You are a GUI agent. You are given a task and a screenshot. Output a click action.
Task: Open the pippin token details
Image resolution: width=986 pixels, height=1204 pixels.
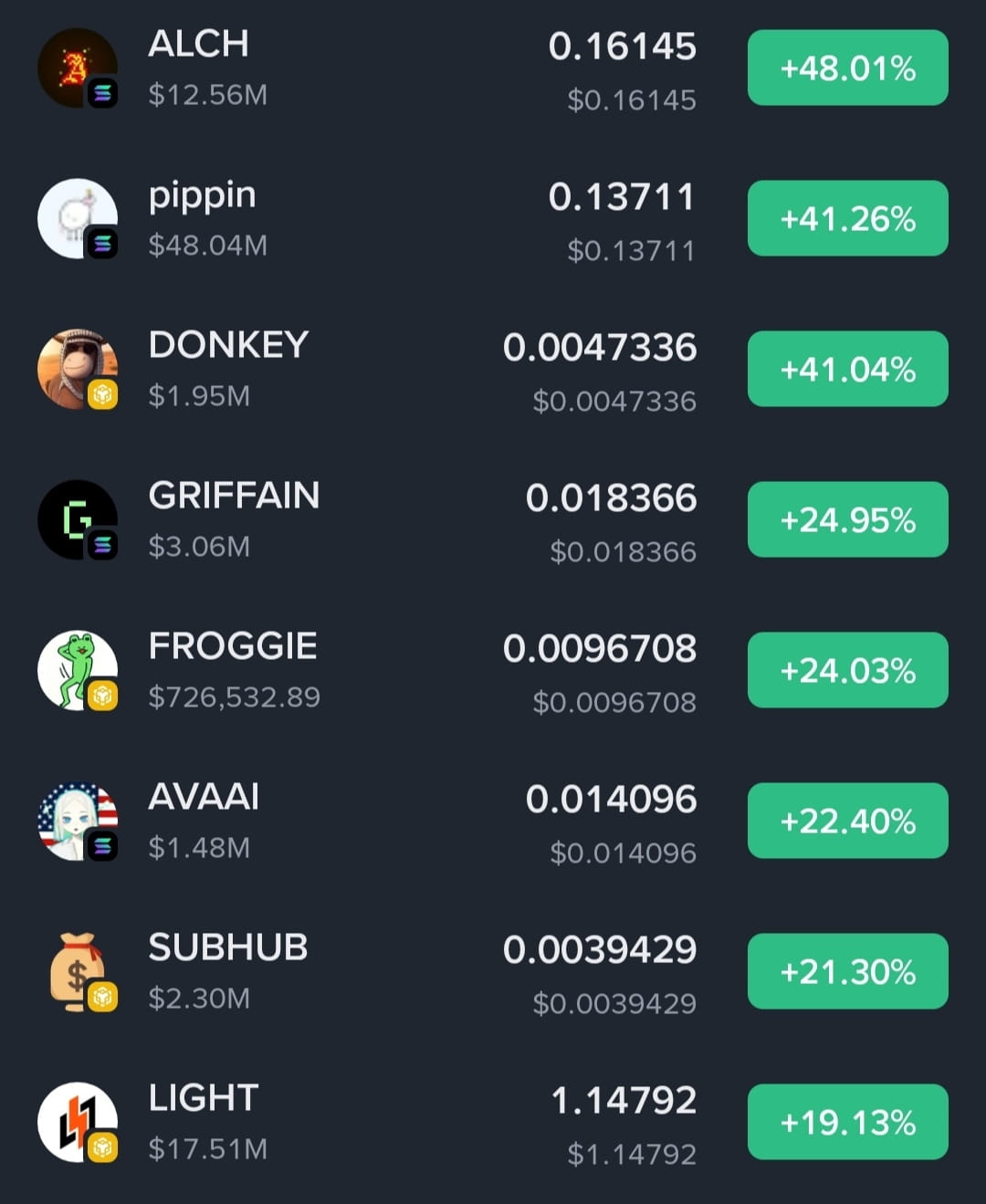click(x=203, y=195)
